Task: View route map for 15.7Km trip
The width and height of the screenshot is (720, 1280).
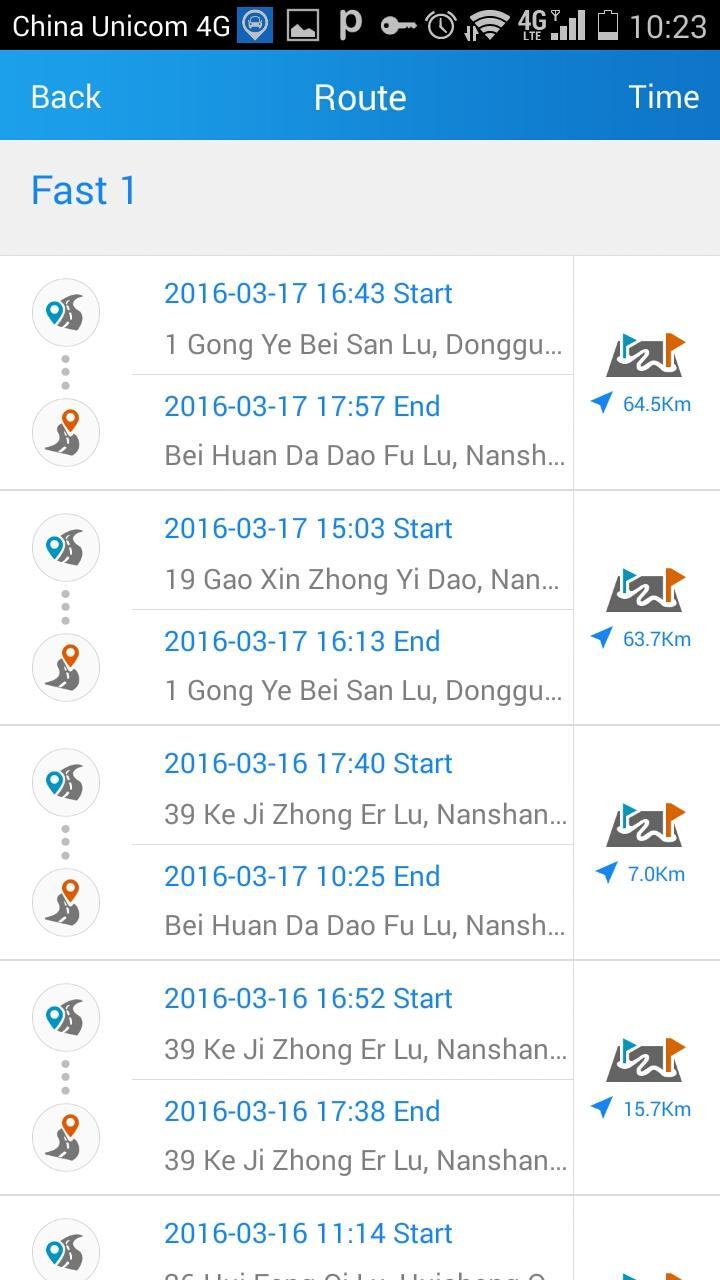Action: coord(646,1062)
